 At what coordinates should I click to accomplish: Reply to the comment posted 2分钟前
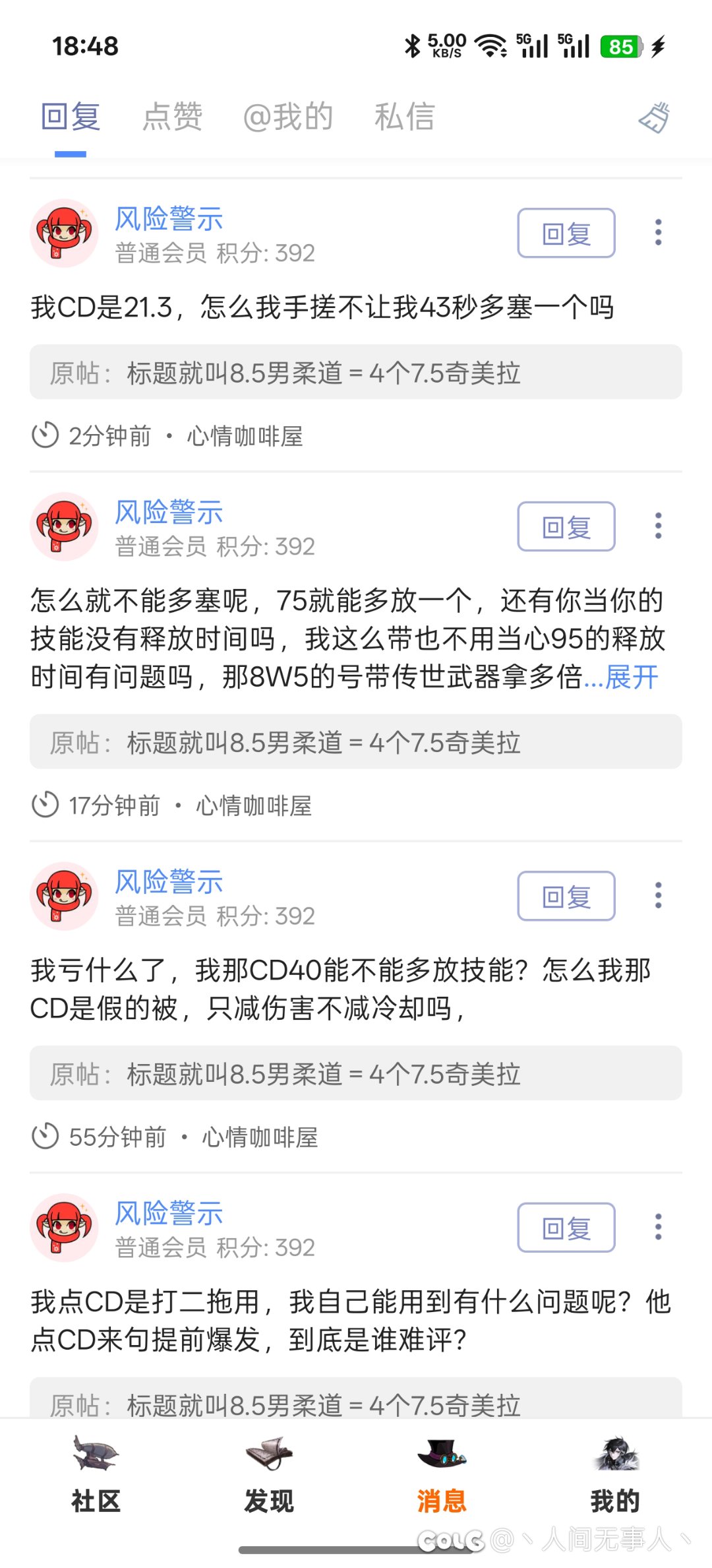pyautogui.click(x=566, y=234)
